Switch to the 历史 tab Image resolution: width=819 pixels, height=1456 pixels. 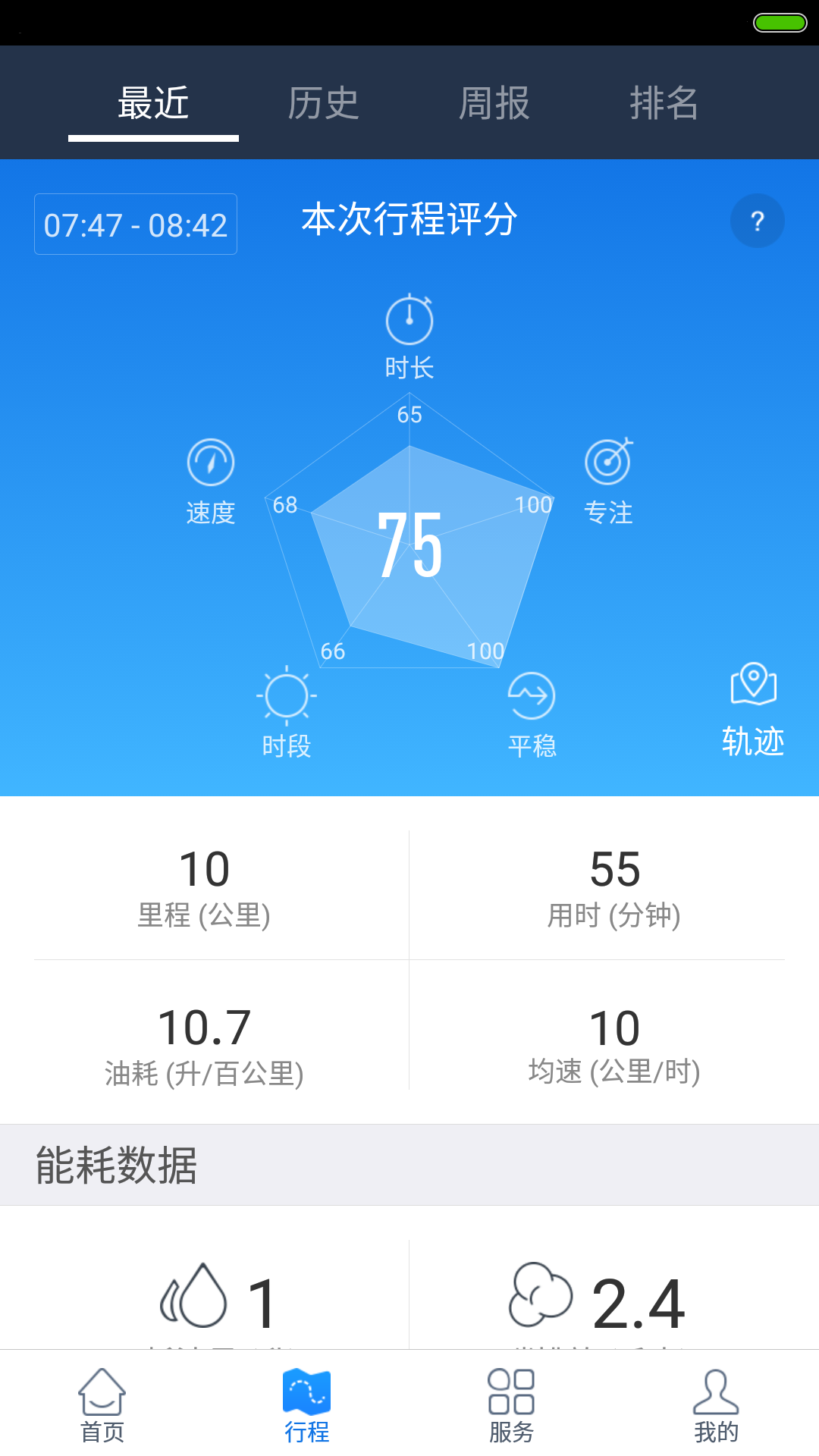pyautogui.click(x=323, y=103)
